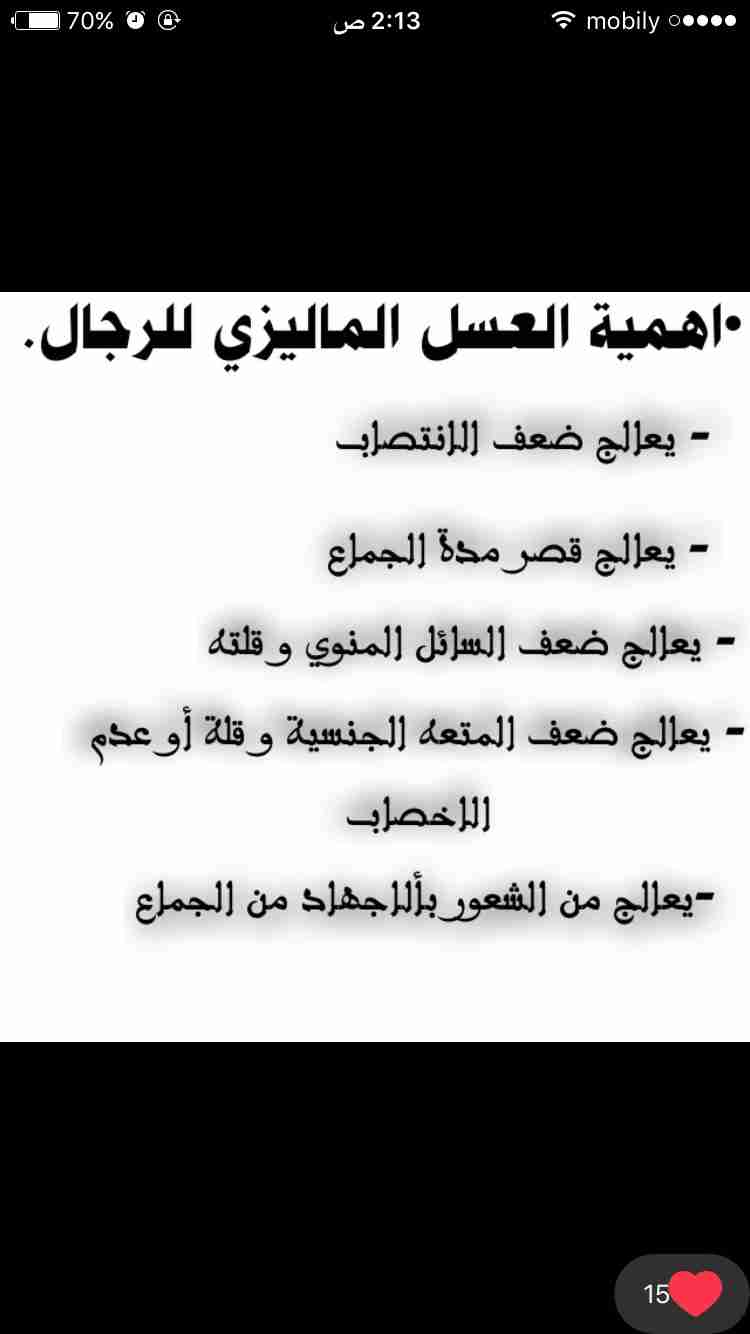This screenshot has width=750, height=1334.
Task: Like the image with the heart button
Action: click(x=696, y=1293)
